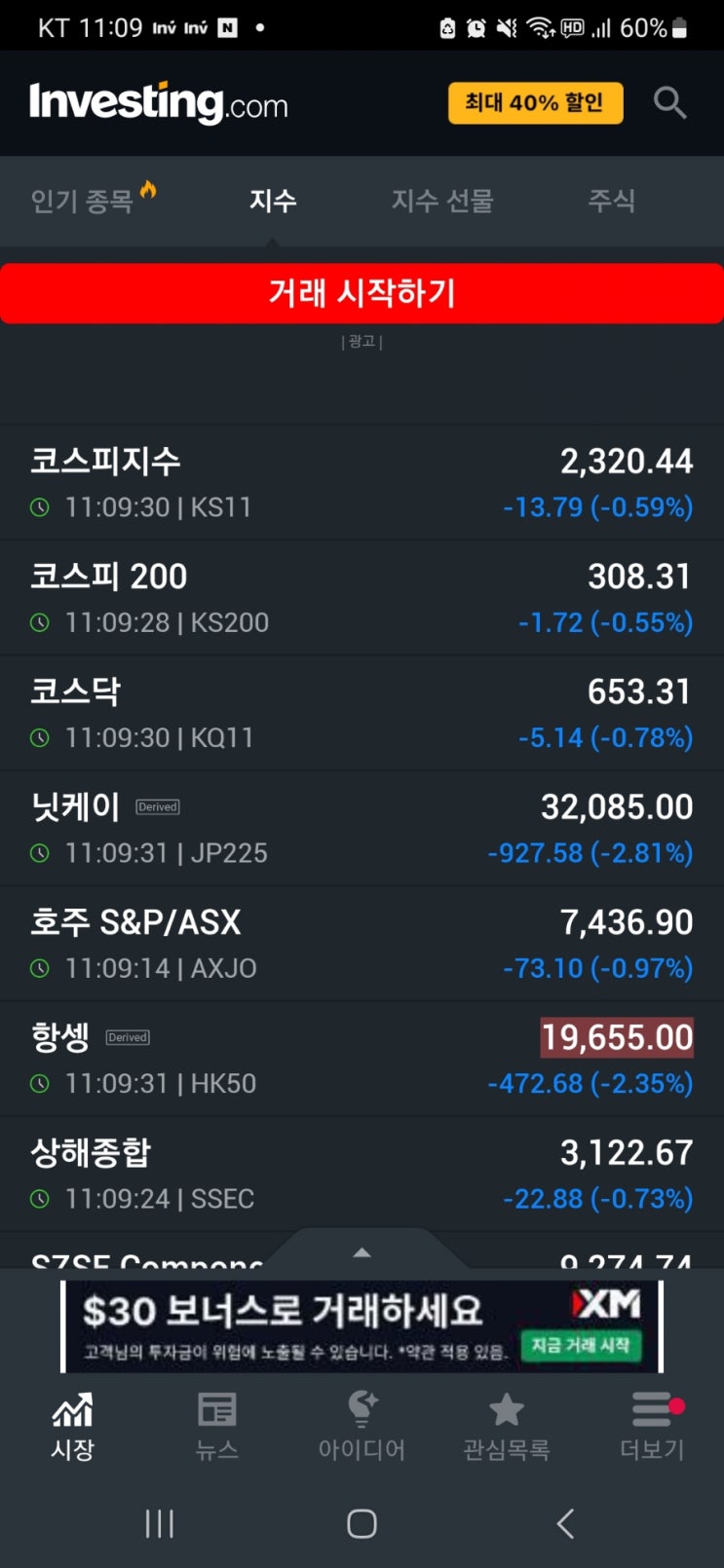This screenshot has width=724, height=1568.
Task: Open the 닛케이 JP225 row
Action: pos(362,828)
